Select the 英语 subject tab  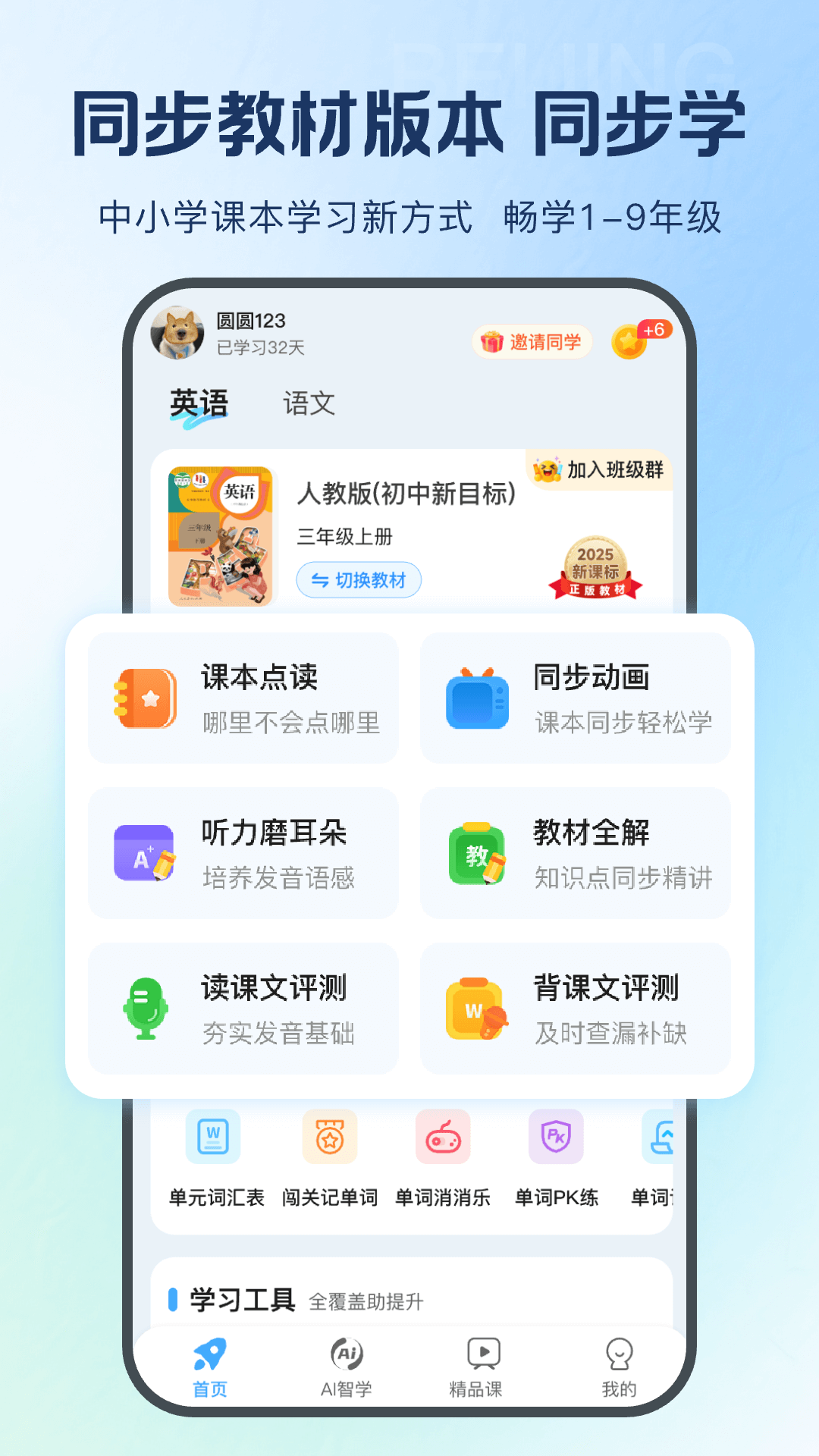pyautogui.click(x=199, y=403)
